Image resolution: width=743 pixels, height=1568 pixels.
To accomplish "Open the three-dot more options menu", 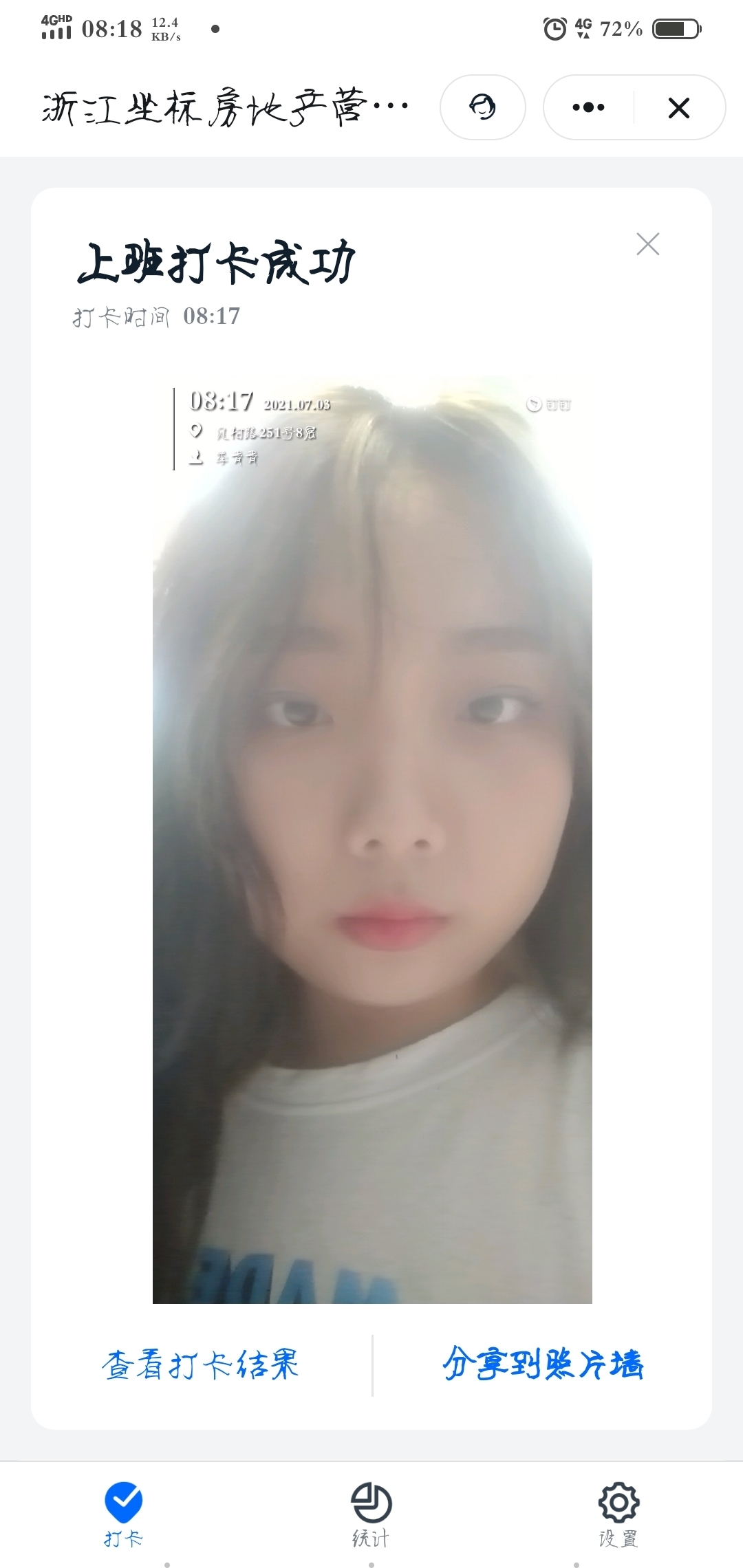I will pos(588,107).
